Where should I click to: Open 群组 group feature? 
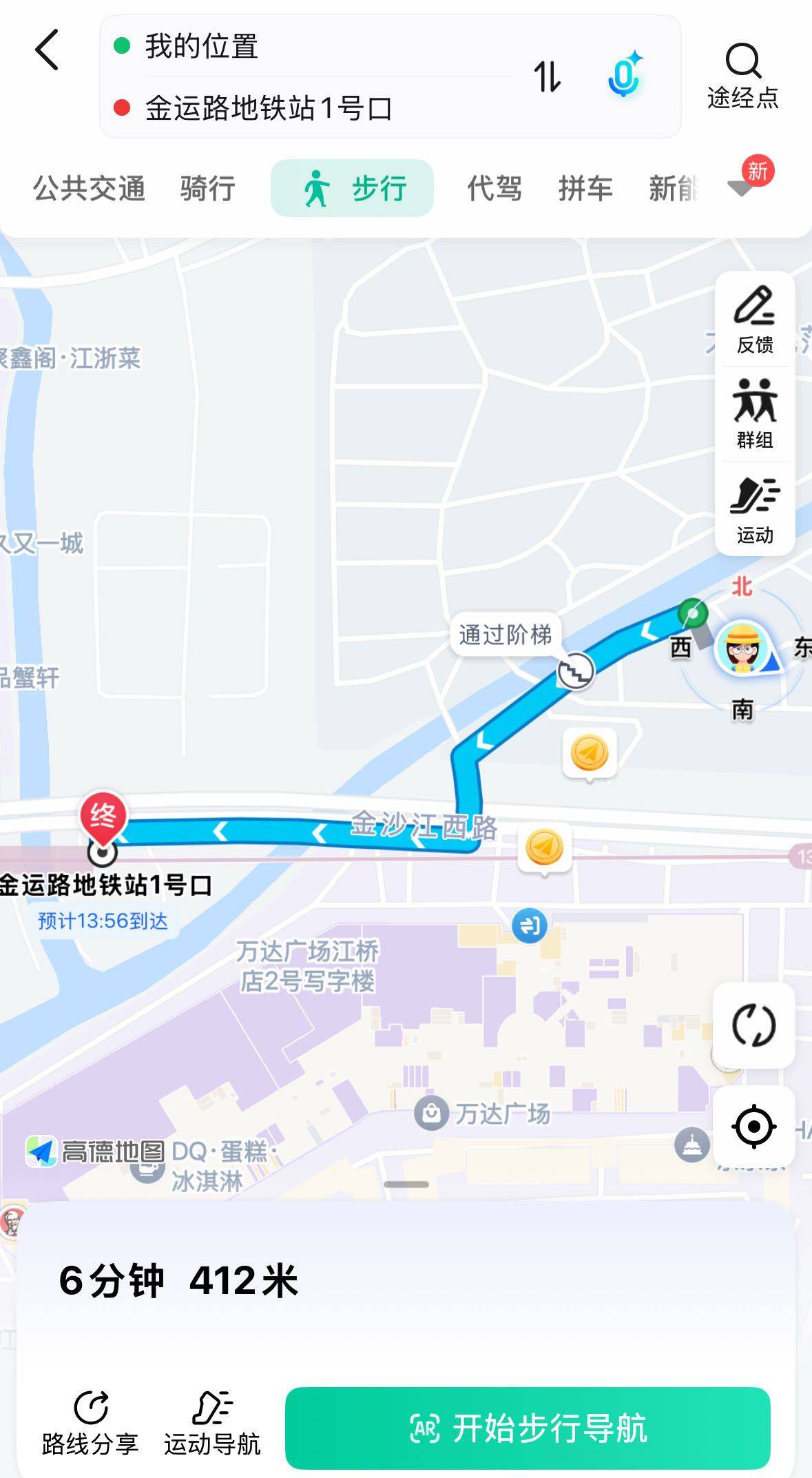click(x=755, y=413)
